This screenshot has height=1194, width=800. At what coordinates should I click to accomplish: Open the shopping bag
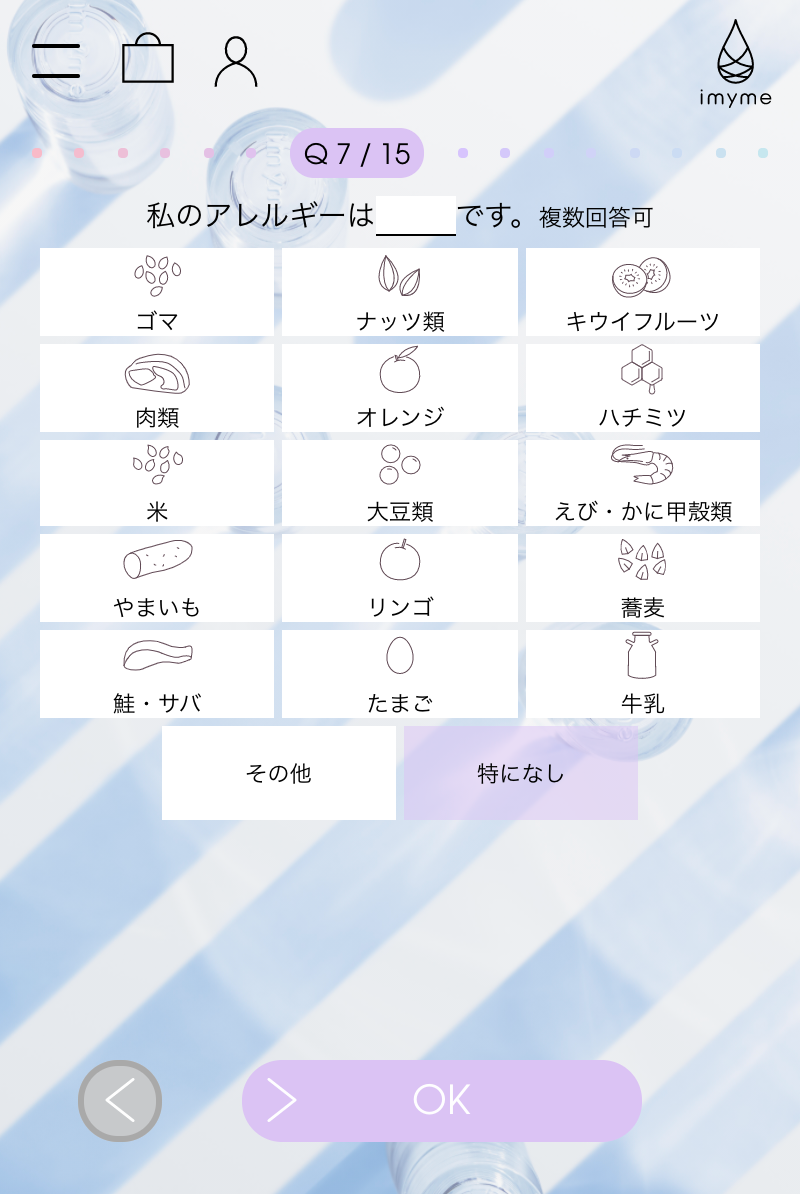pos(148,59)
